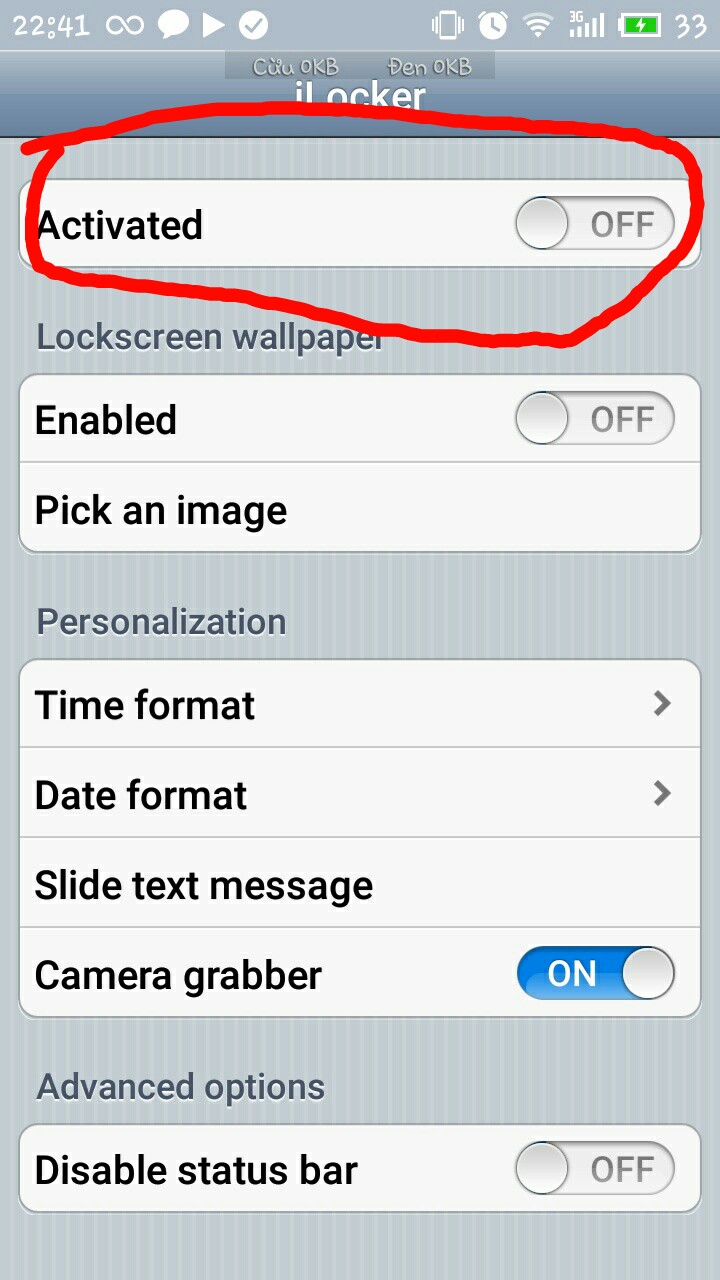Turn on the Activated switch
Image resolution: width=720 pixels, height=1280 pixels.
pyautogui.click(x=594, y=224)
